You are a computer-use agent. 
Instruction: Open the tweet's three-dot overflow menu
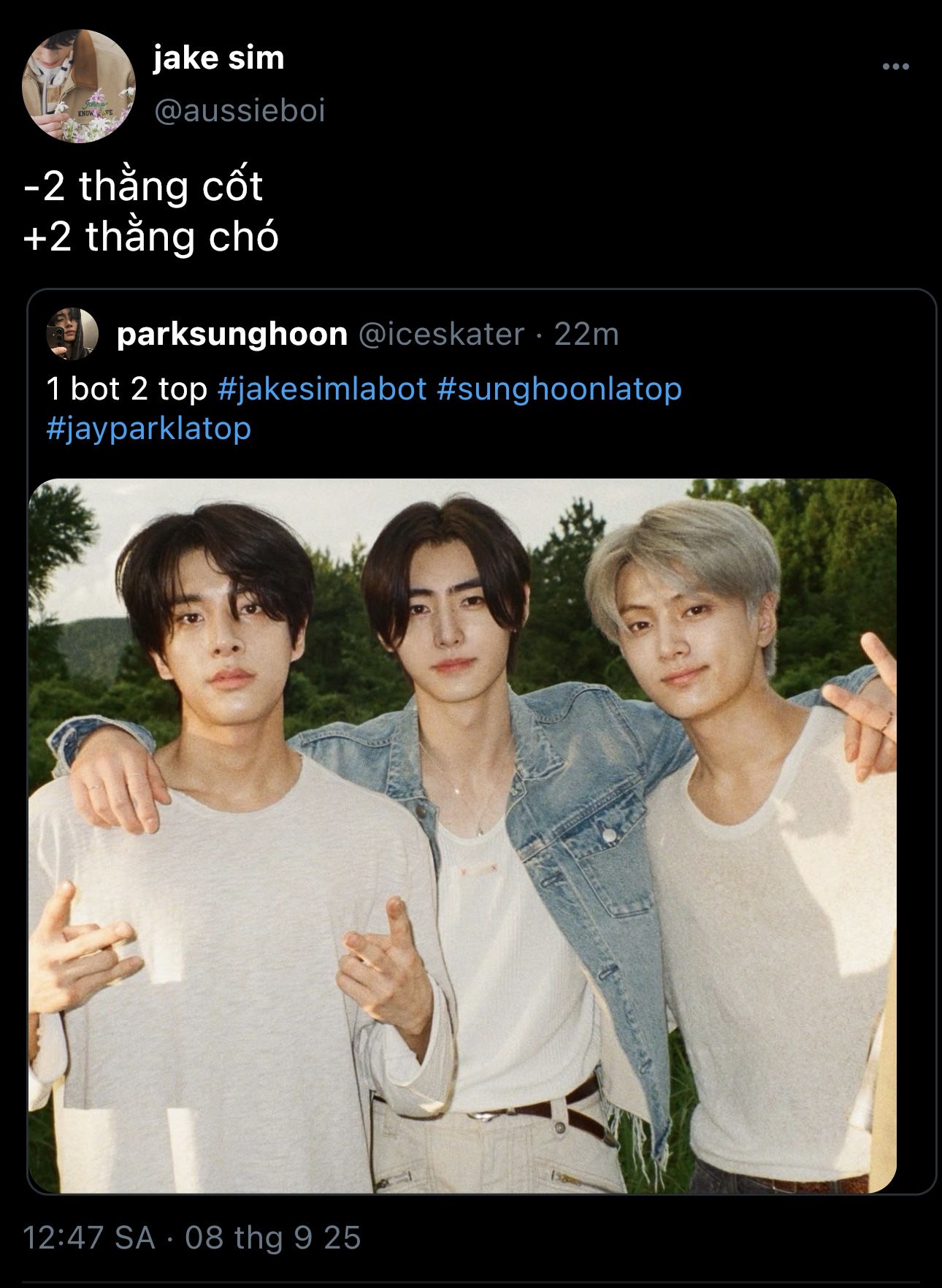895,66
